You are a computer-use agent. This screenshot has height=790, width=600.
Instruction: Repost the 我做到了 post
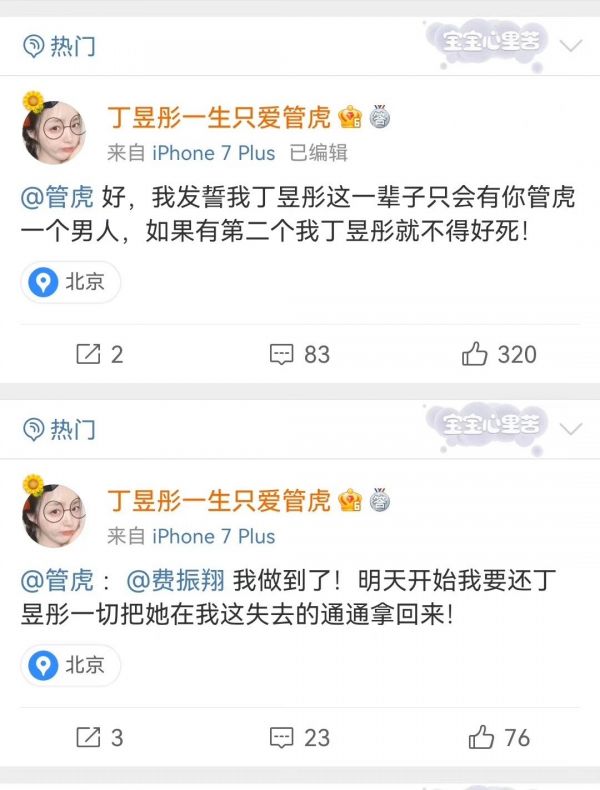click(100, 738)
